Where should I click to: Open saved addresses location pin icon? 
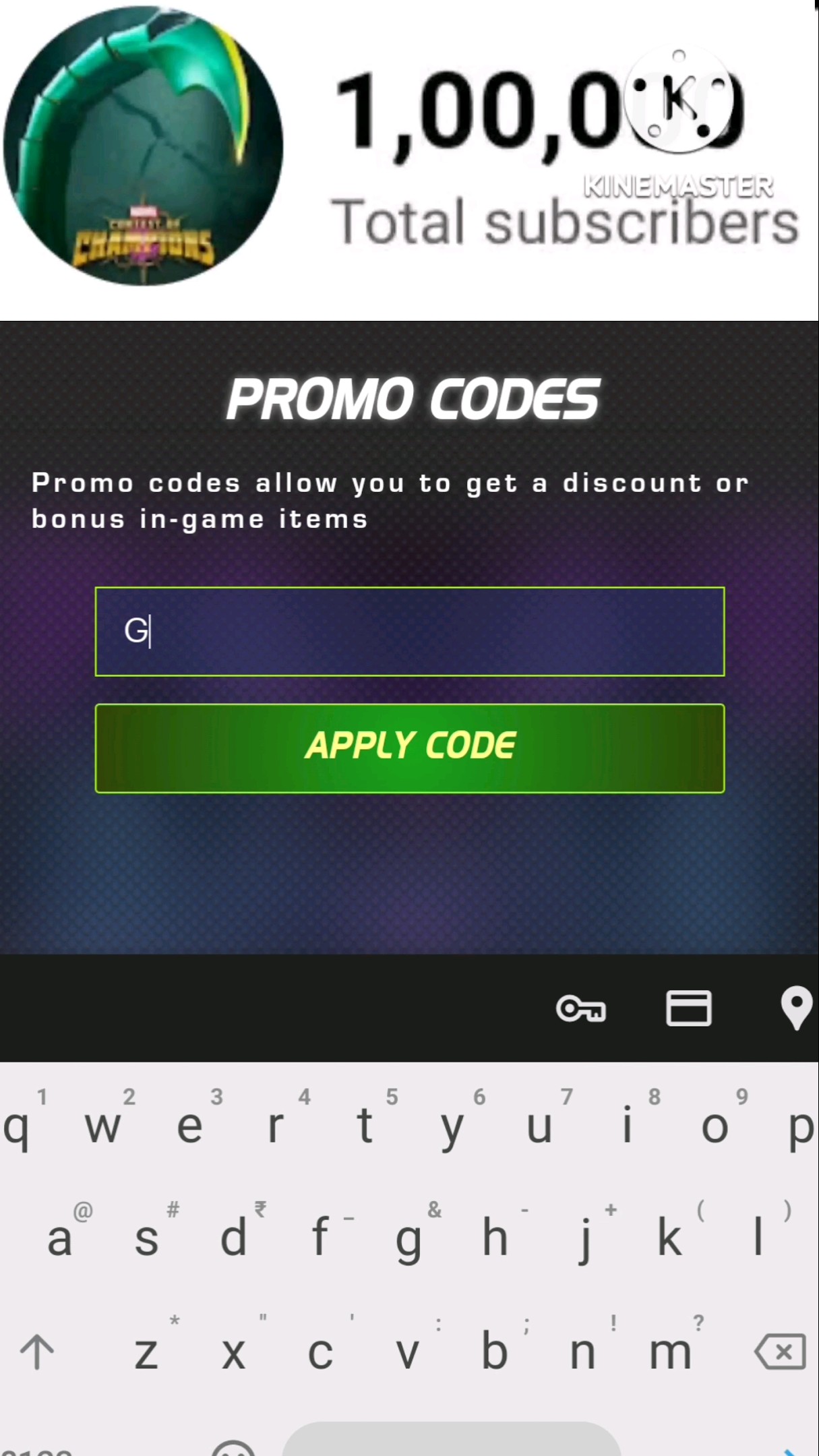[796, 1008]
